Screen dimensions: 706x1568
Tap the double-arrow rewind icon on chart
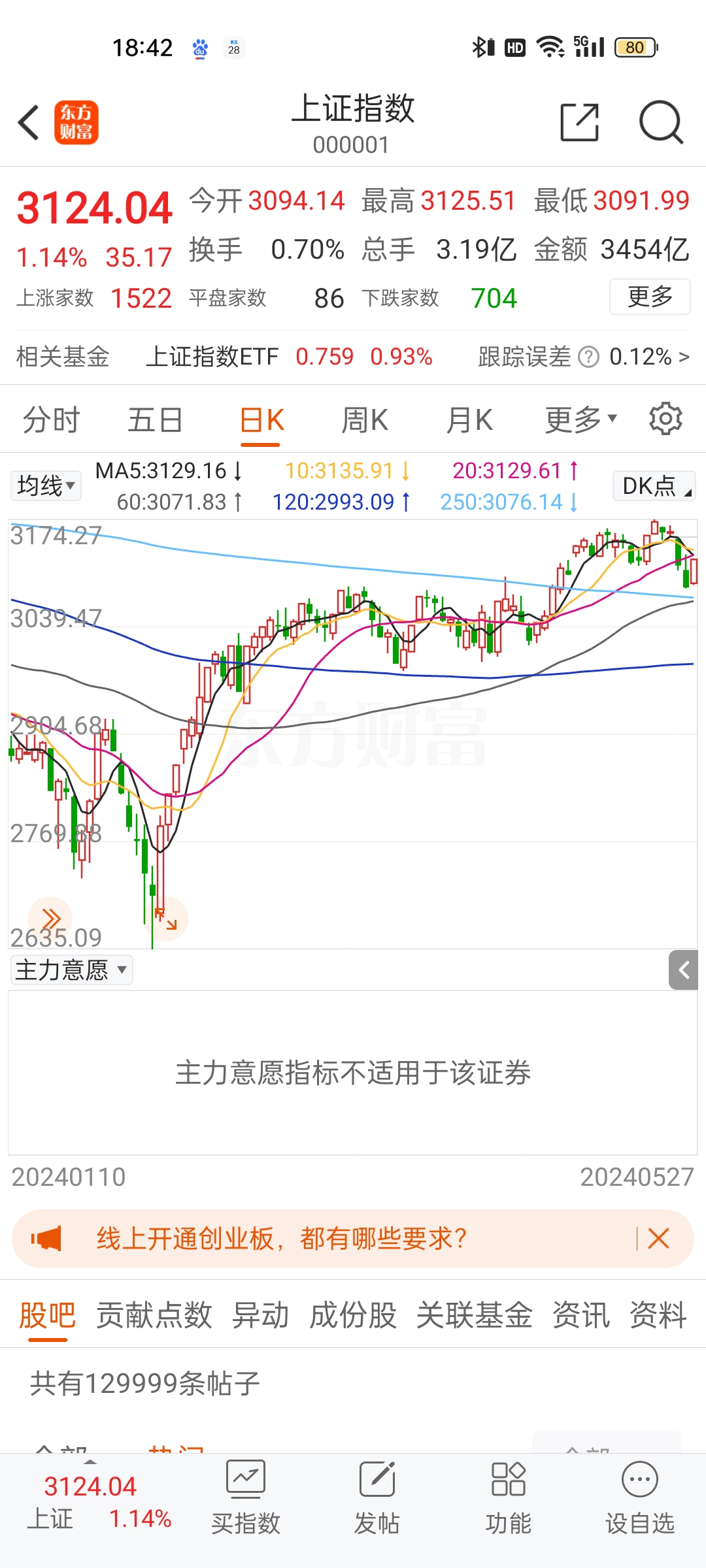tap(51, 919)
